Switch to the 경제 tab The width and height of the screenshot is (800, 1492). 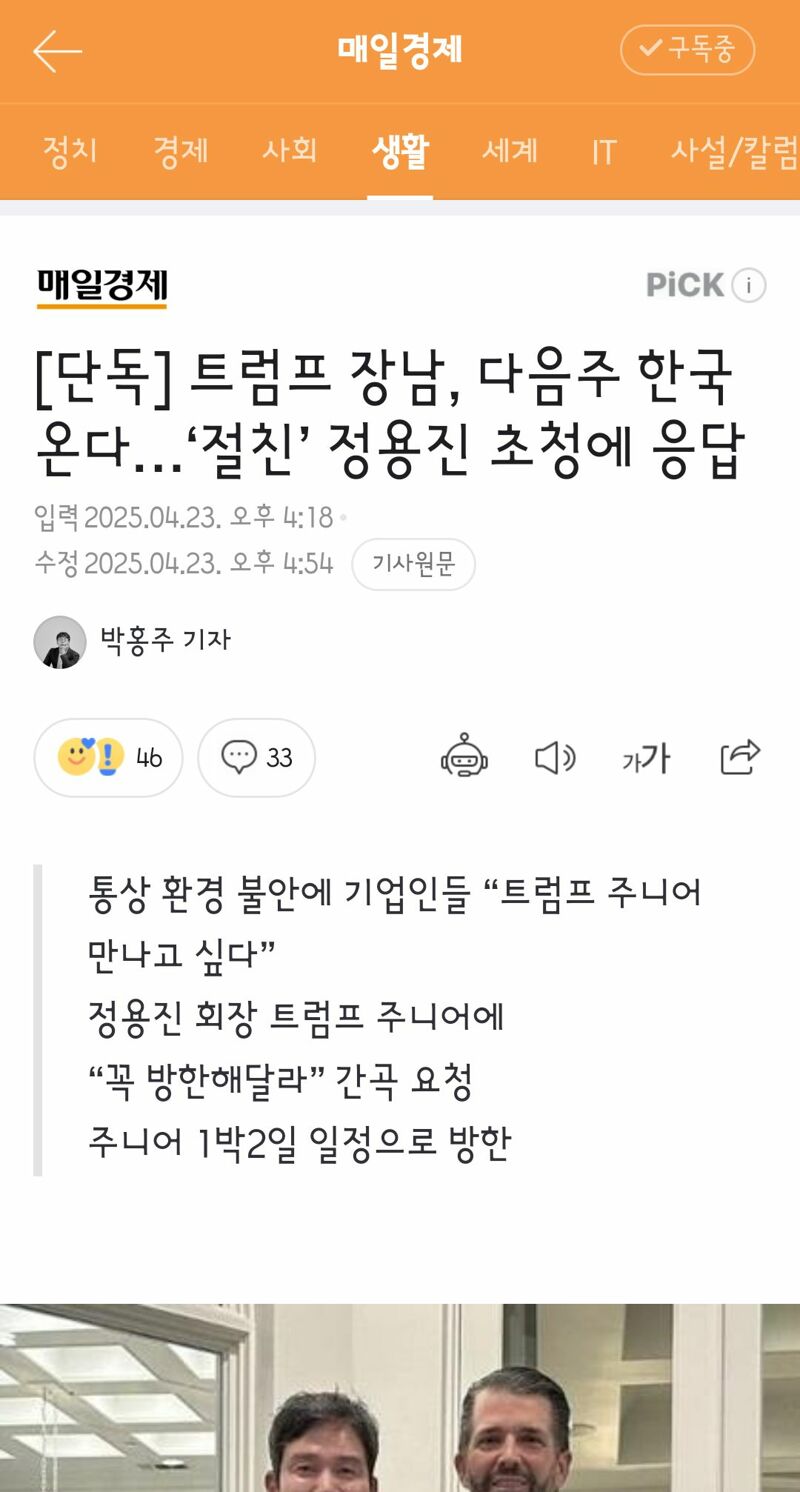pos(180,151)
